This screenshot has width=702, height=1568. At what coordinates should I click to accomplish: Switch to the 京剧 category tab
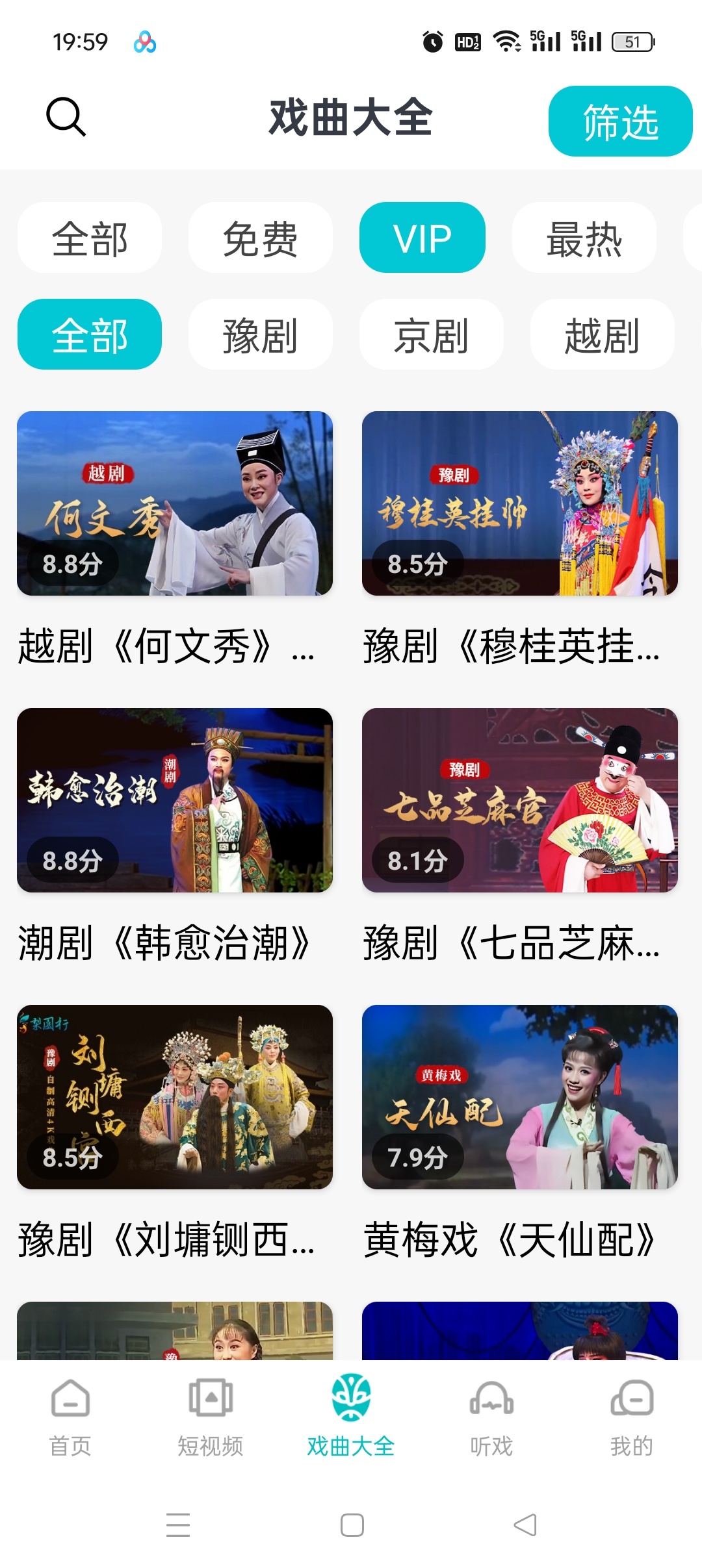point(430,335)
